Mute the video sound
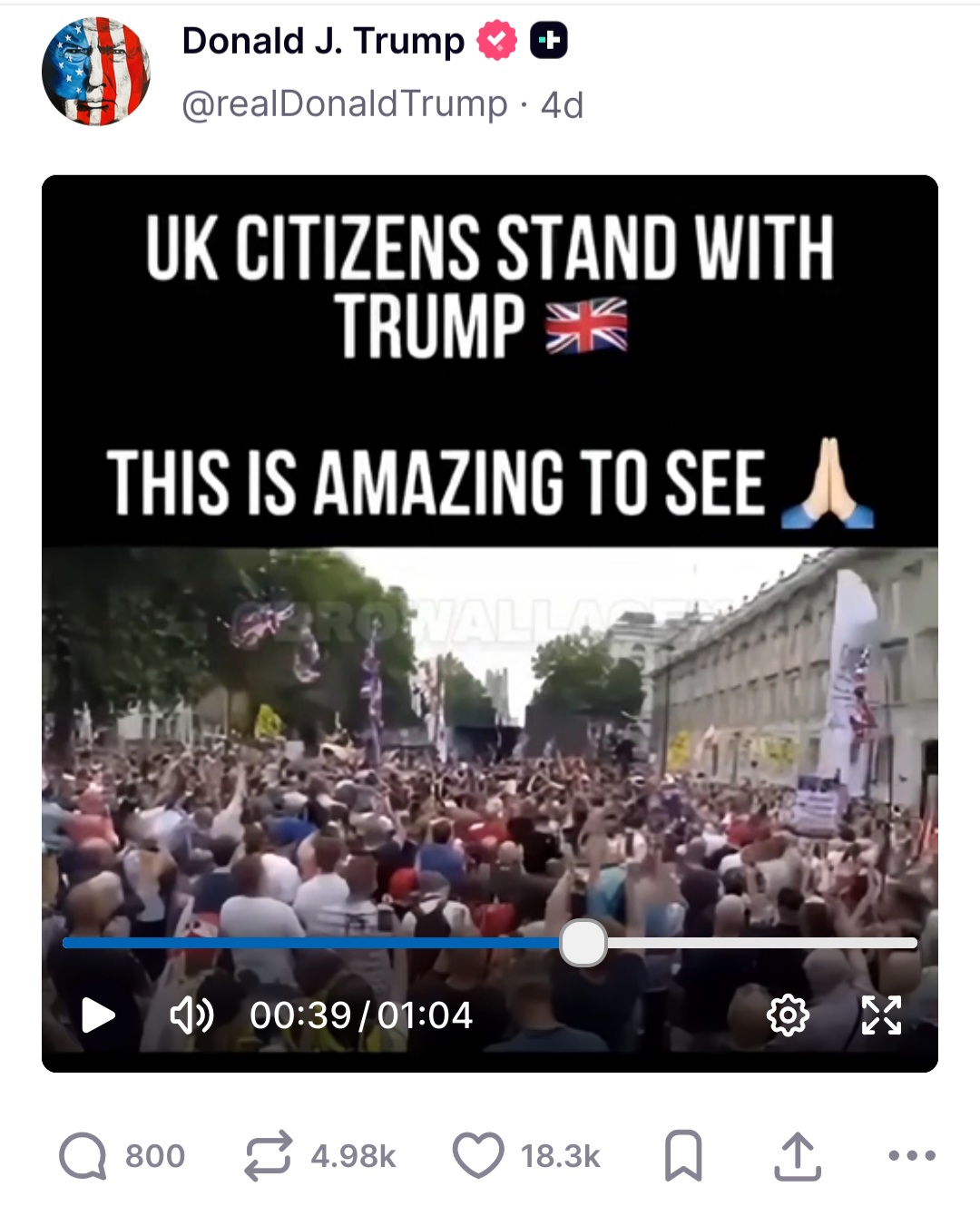 click(191, 1015)
